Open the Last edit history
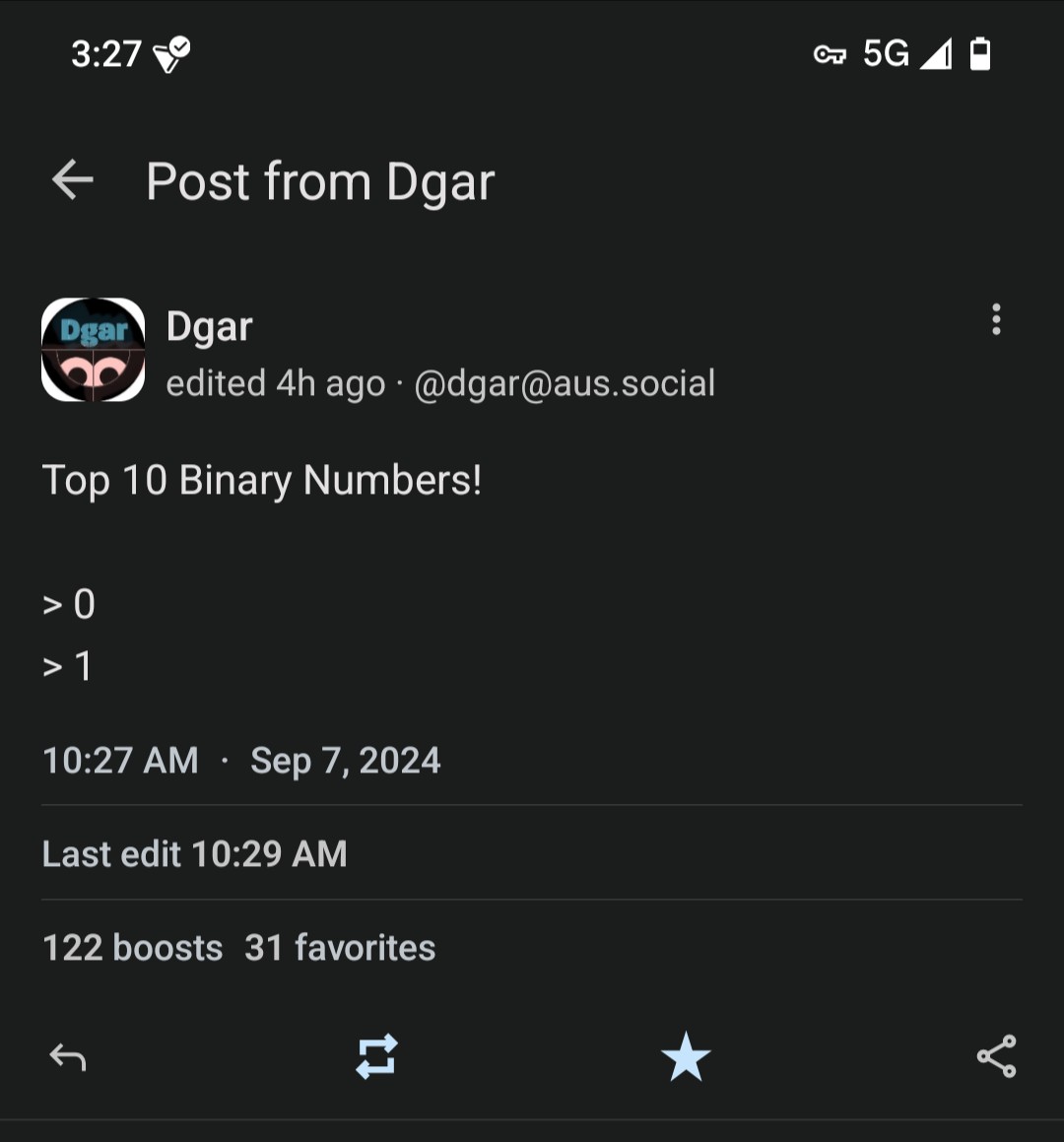The image size is (1064, 1142). click(195, 854)
